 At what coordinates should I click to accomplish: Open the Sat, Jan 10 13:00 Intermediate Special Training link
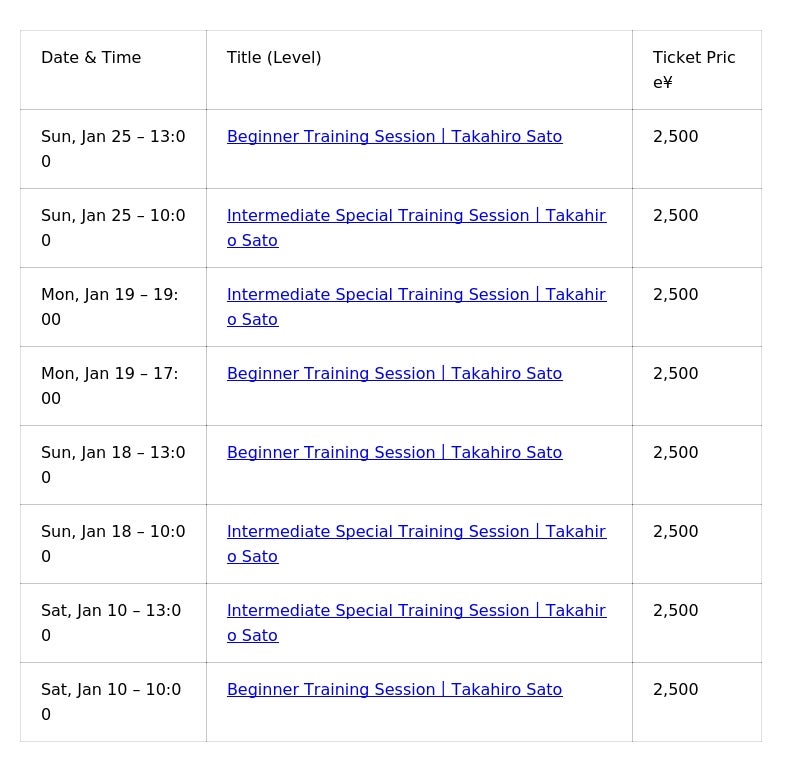tap(415, 611)
